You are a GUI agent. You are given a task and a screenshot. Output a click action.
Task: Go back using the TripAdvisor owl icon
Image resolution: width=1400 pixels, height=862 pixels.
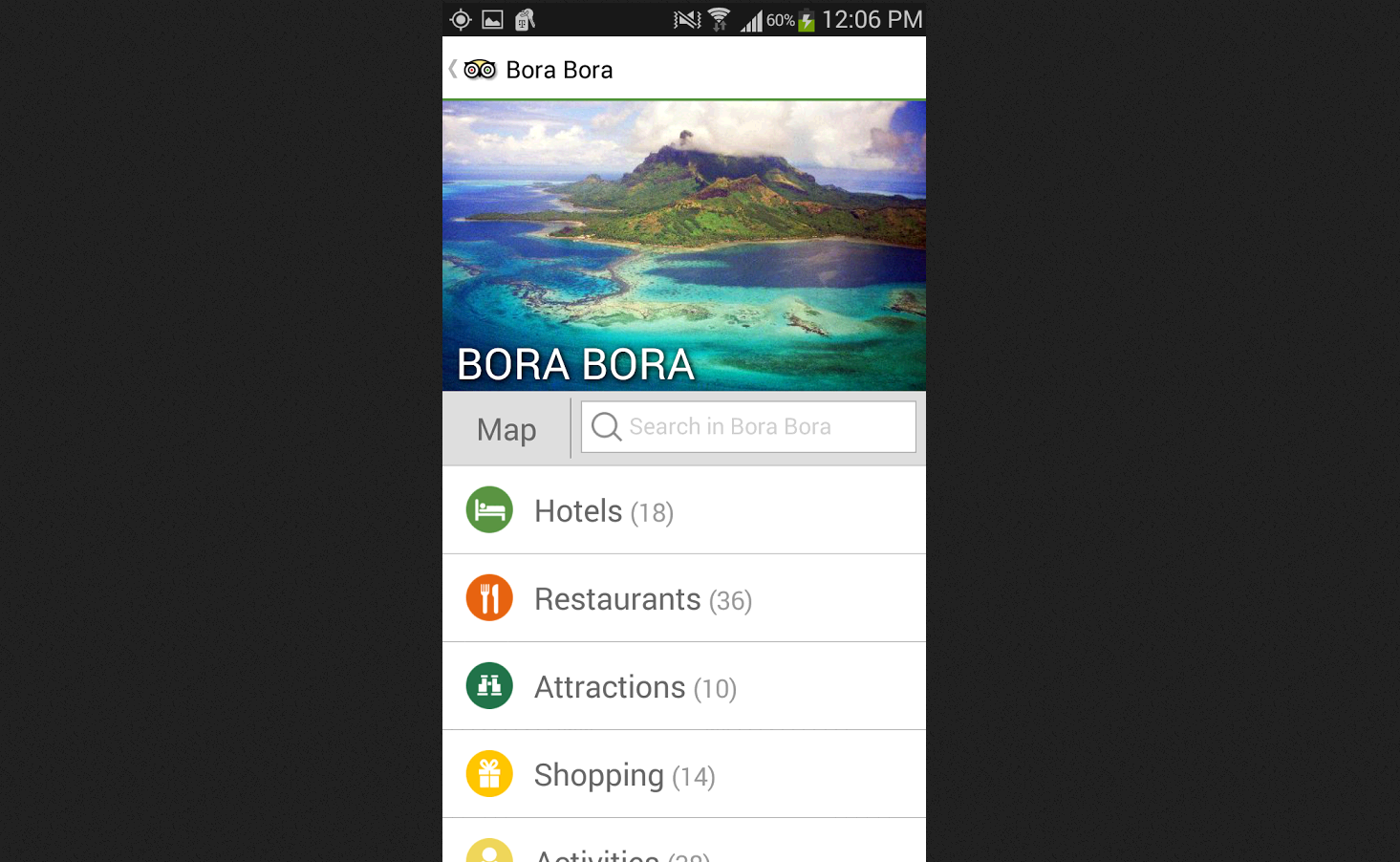pos(479,70)
